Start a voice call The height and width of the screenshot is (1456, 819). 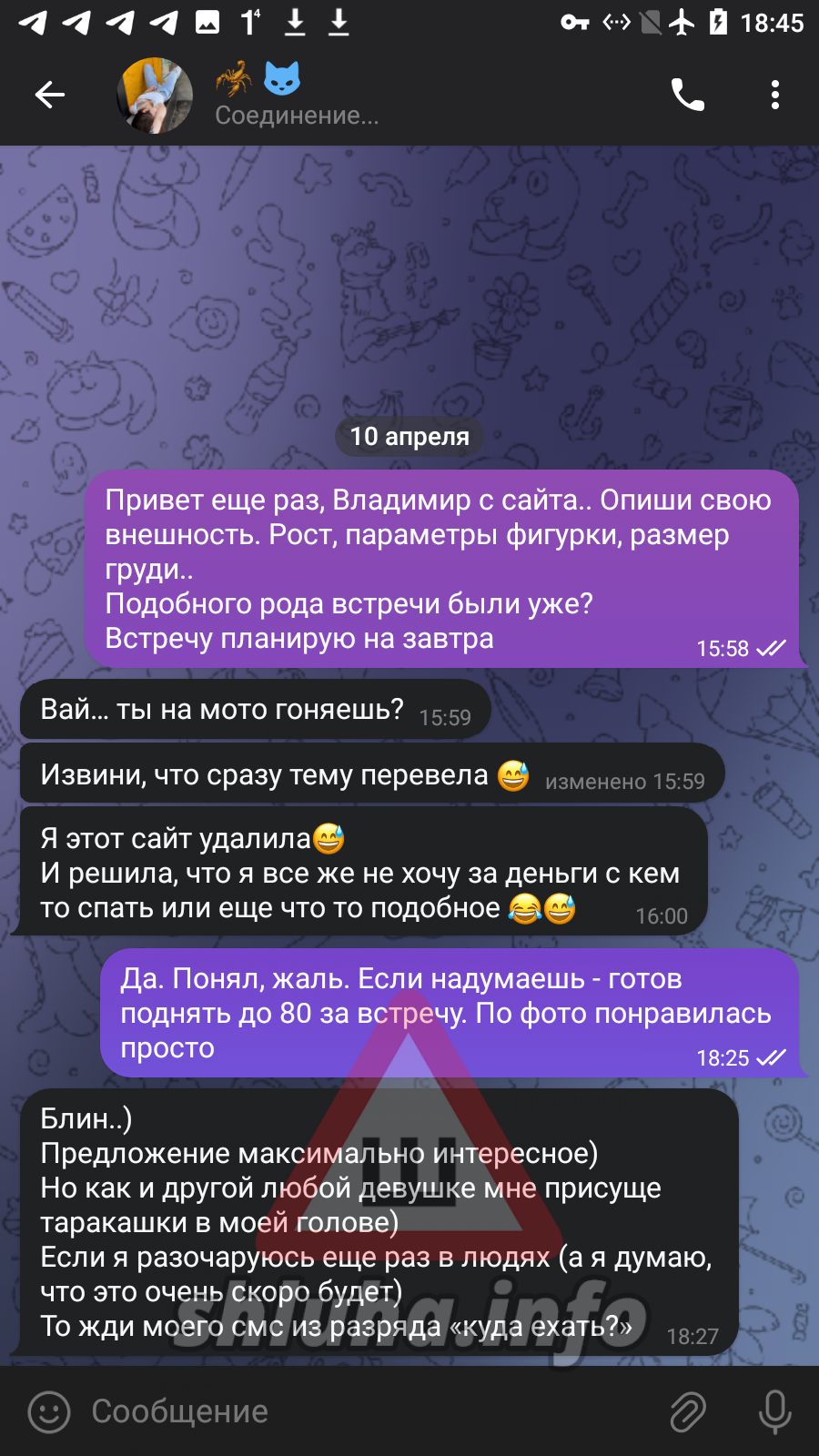pyautogui.click(x=687, y=95)
